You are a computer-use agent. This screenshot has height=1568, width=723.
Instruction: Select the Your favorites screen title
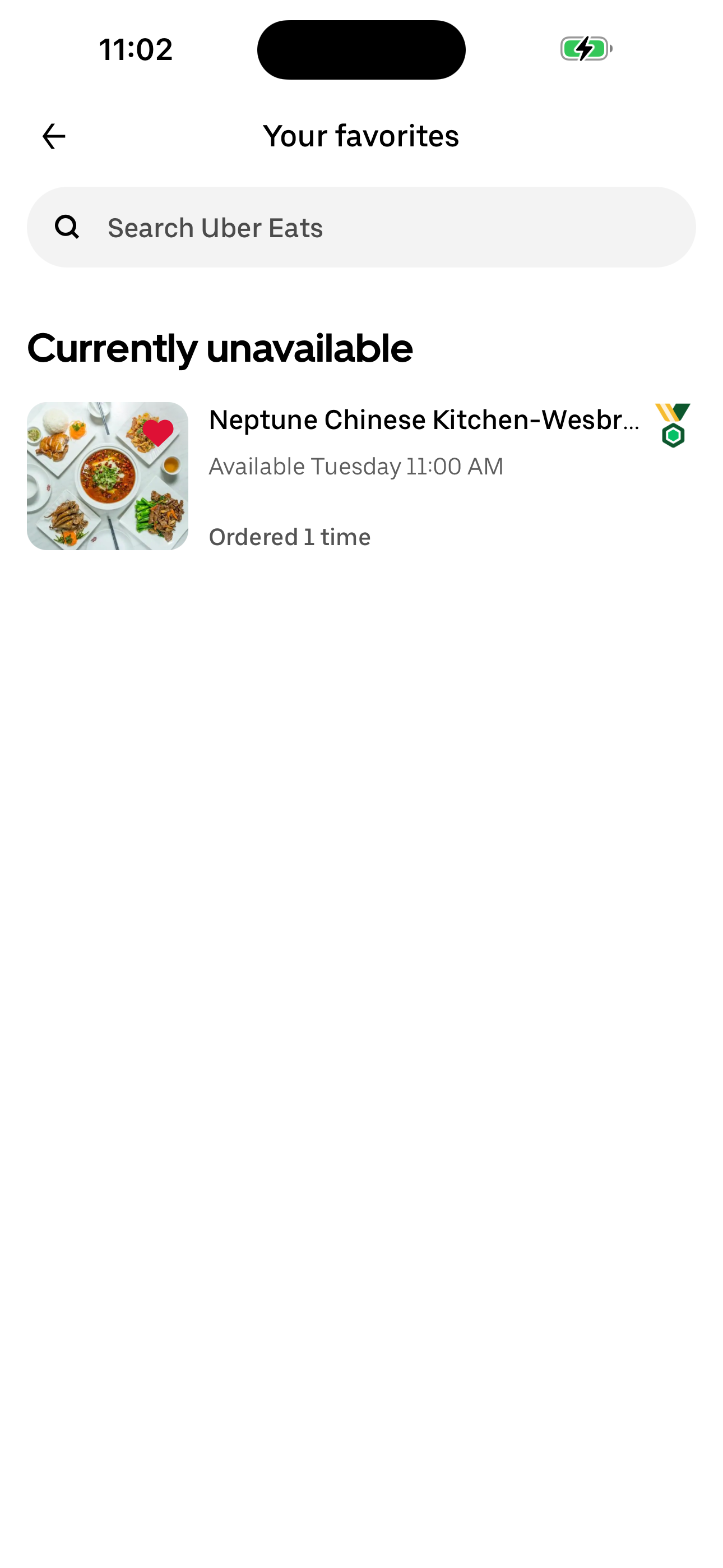click(361, 136)
